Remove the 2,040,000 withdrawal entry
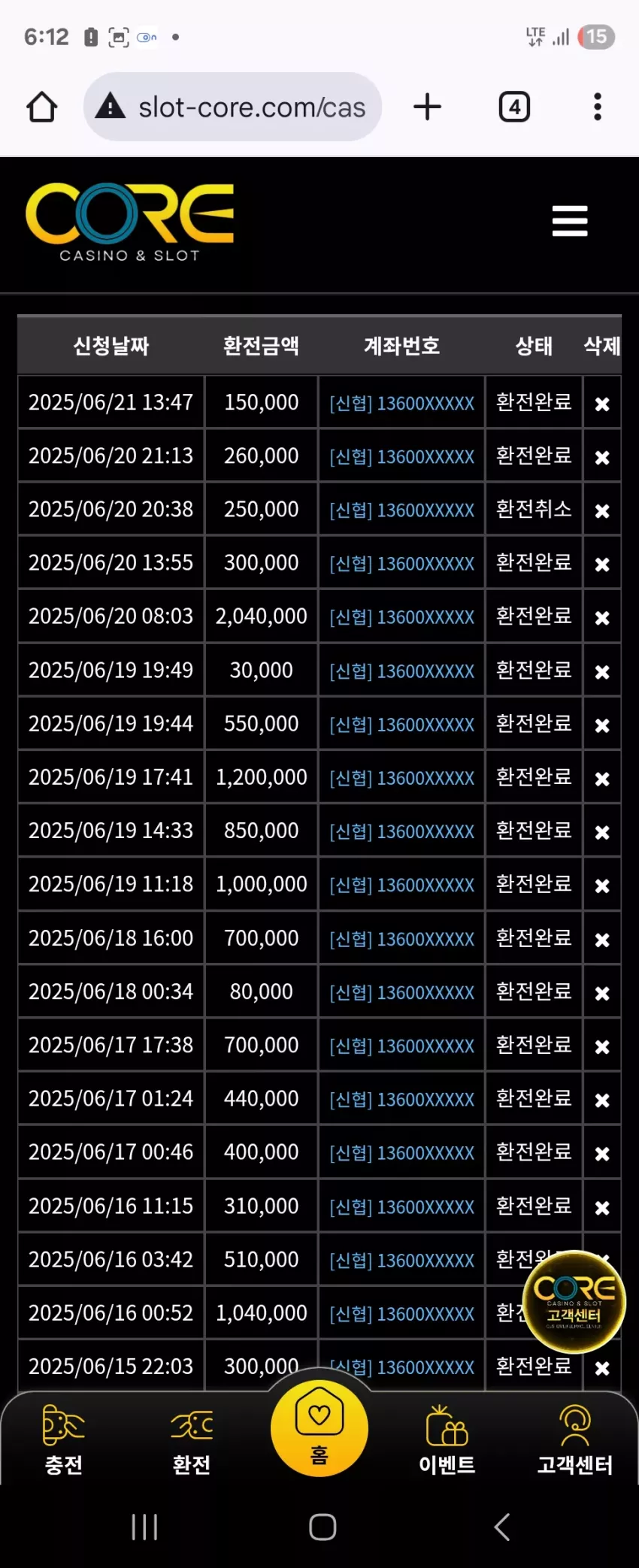This screenshot has width=639, height=1568. [x=602, y=618]
